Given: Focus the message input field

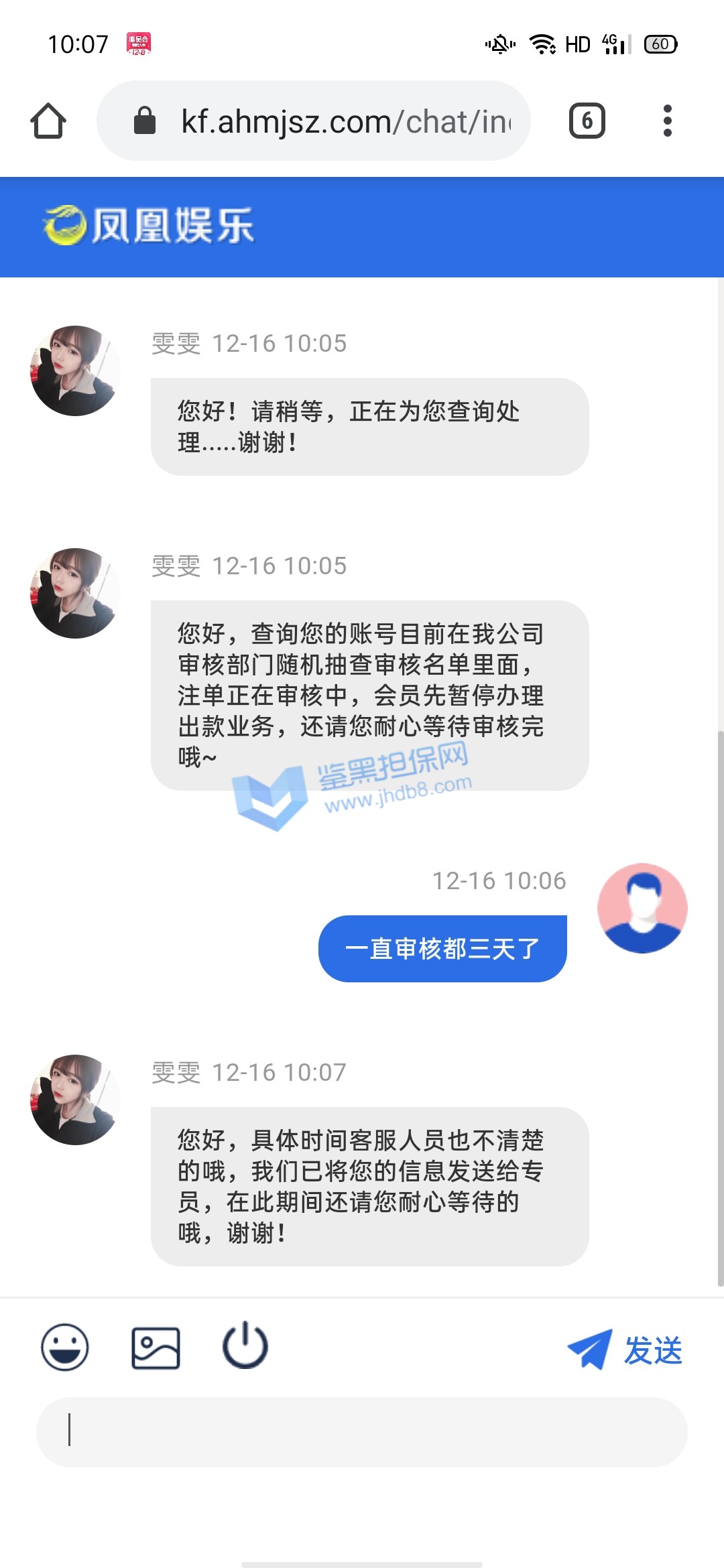Looking at the screenshot, I should pyautogui.click(x=362, y=1431).
